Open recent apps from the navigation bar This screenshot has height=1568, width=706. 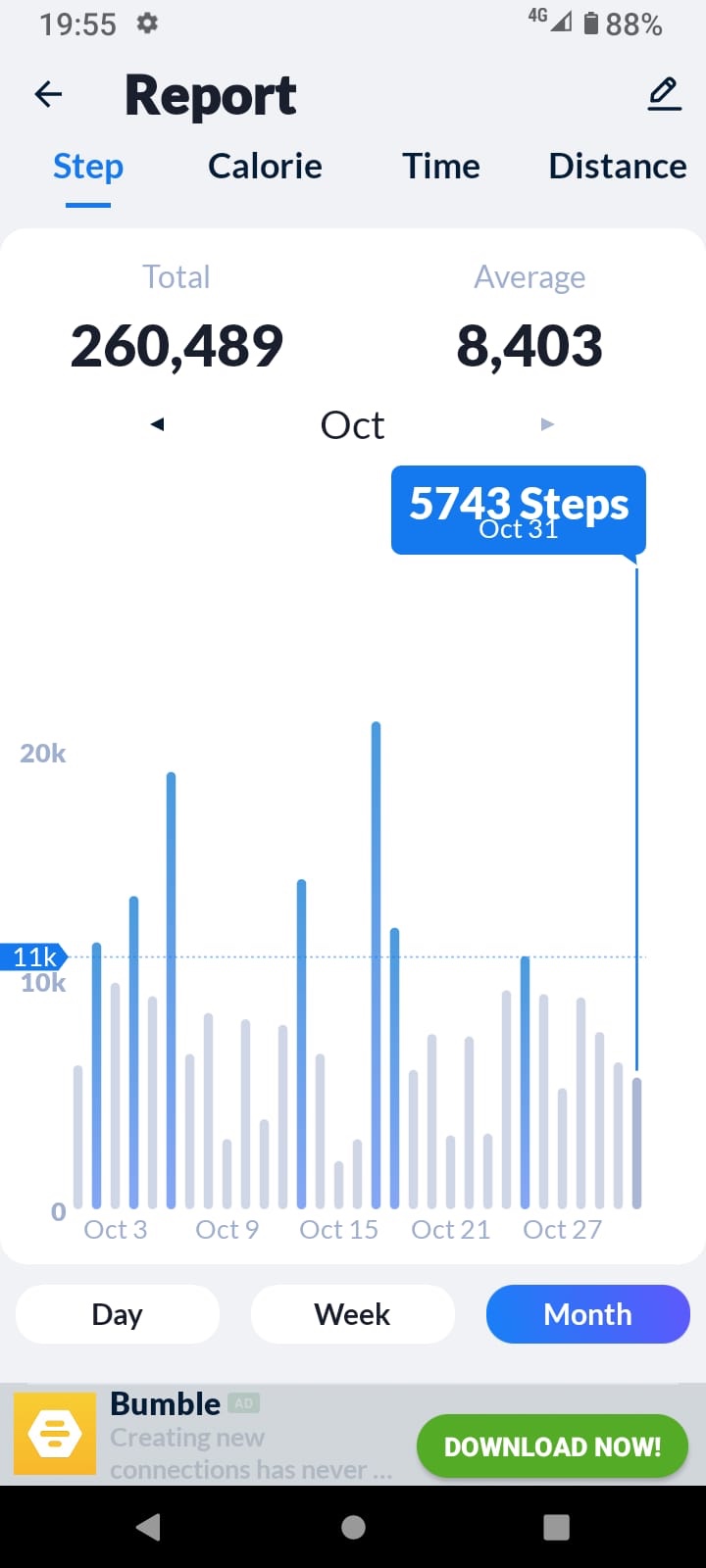click(556, 1527)
